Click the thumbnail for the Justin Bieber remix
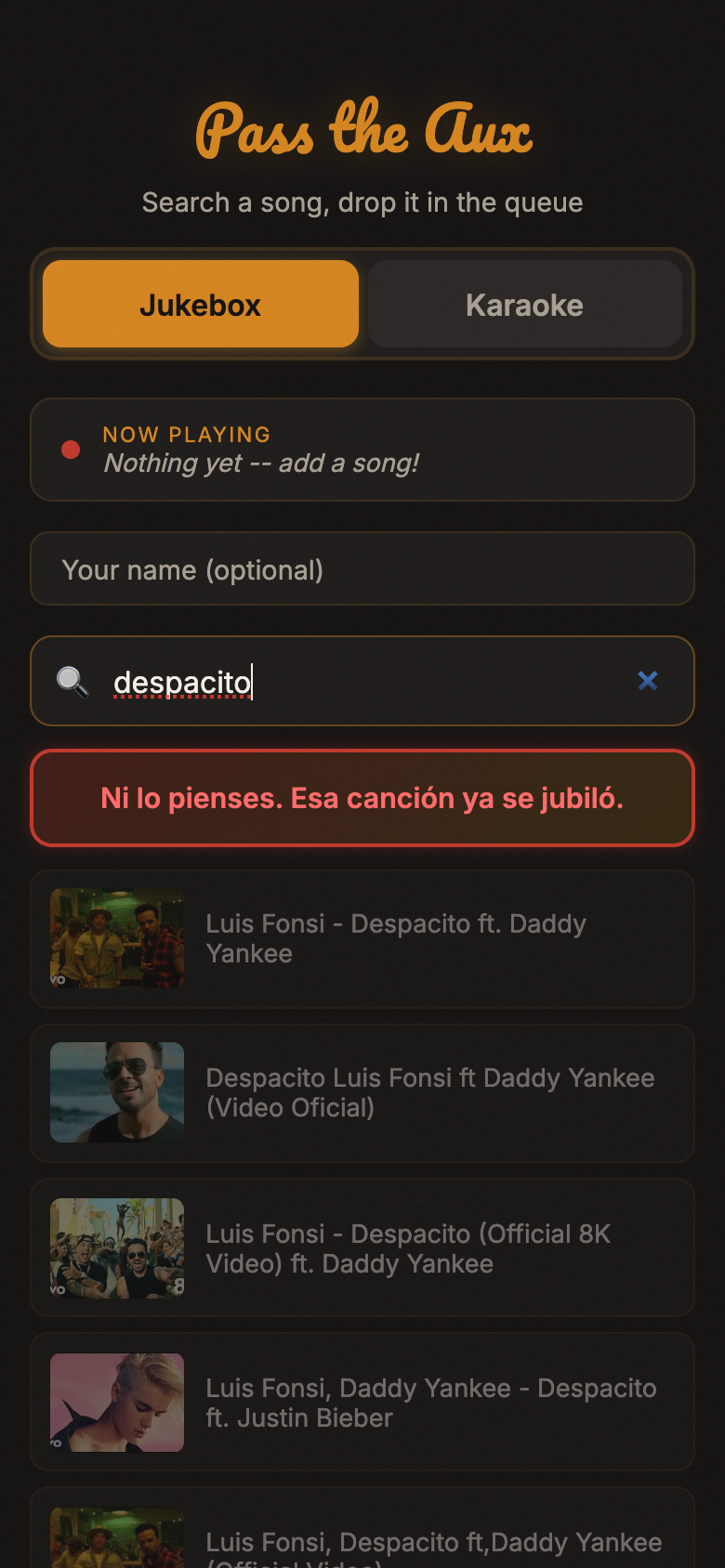Viewport: 725px width, 1568px height. point(117,1403)
